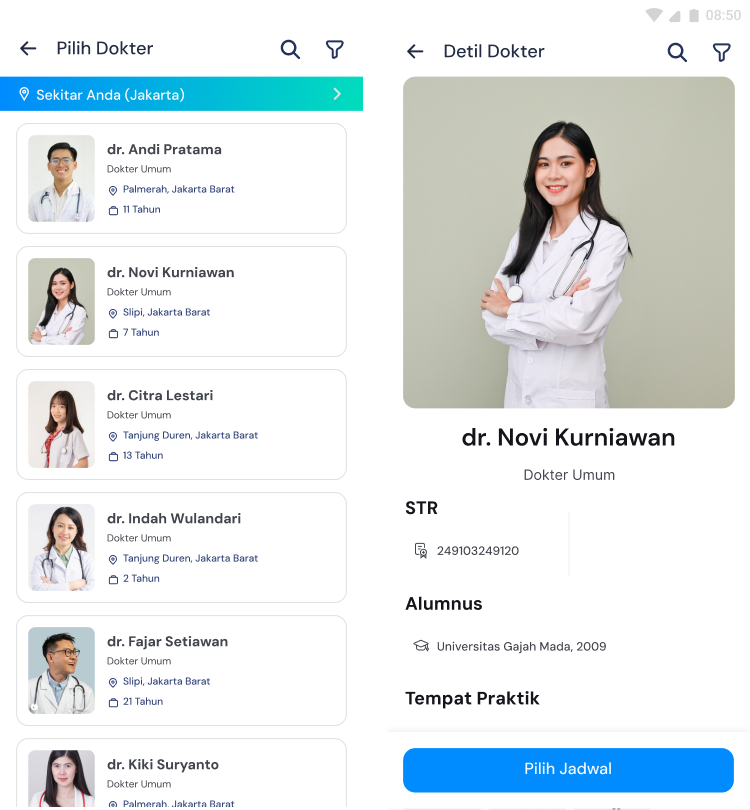Change location from Sekitar Anda (Jakarta)
Screen dimensions: 750x810
[x=181, y=94]
